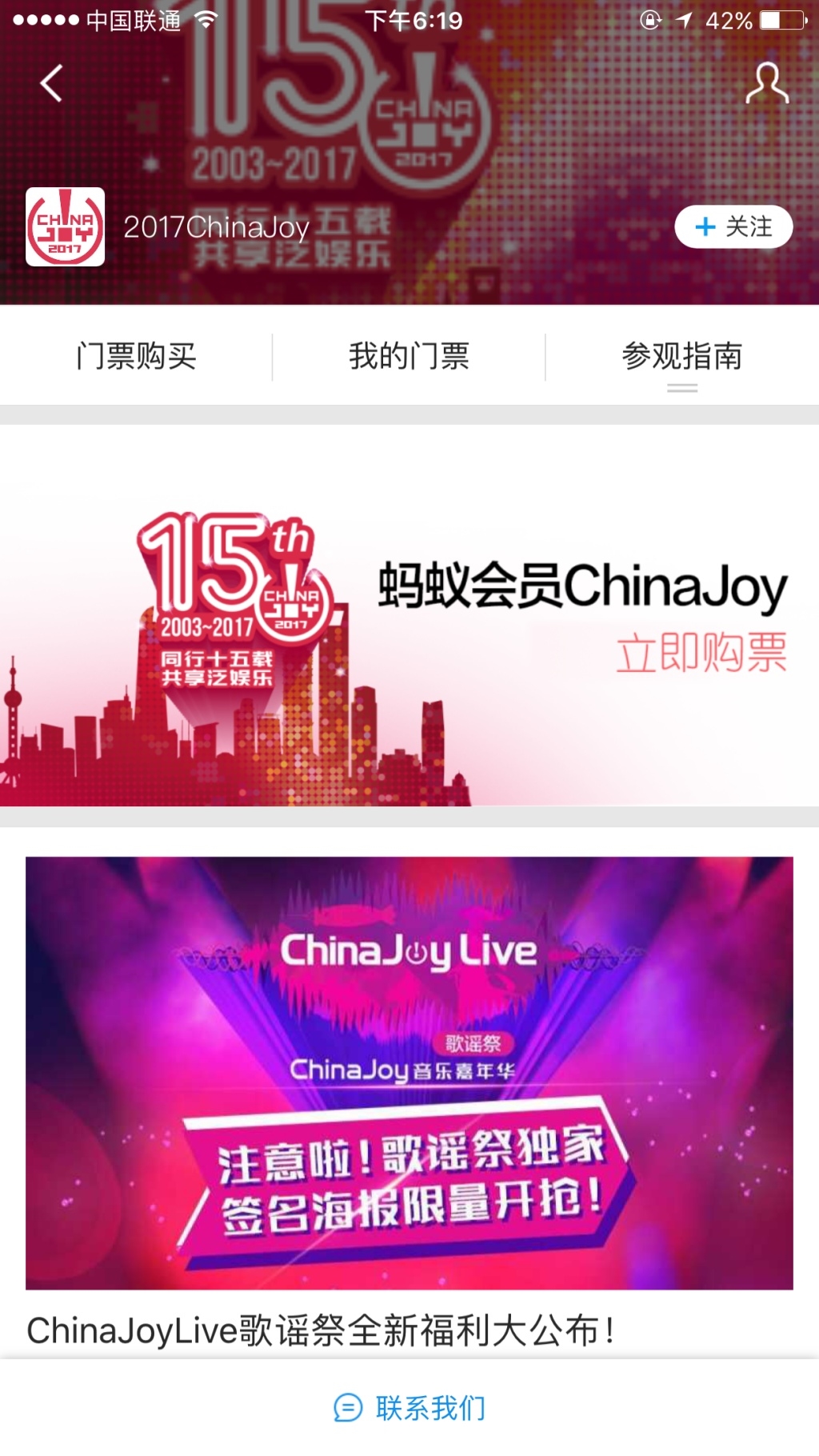Open the user profile icon
Screen dimensions: 819x1456
[766, 83]
